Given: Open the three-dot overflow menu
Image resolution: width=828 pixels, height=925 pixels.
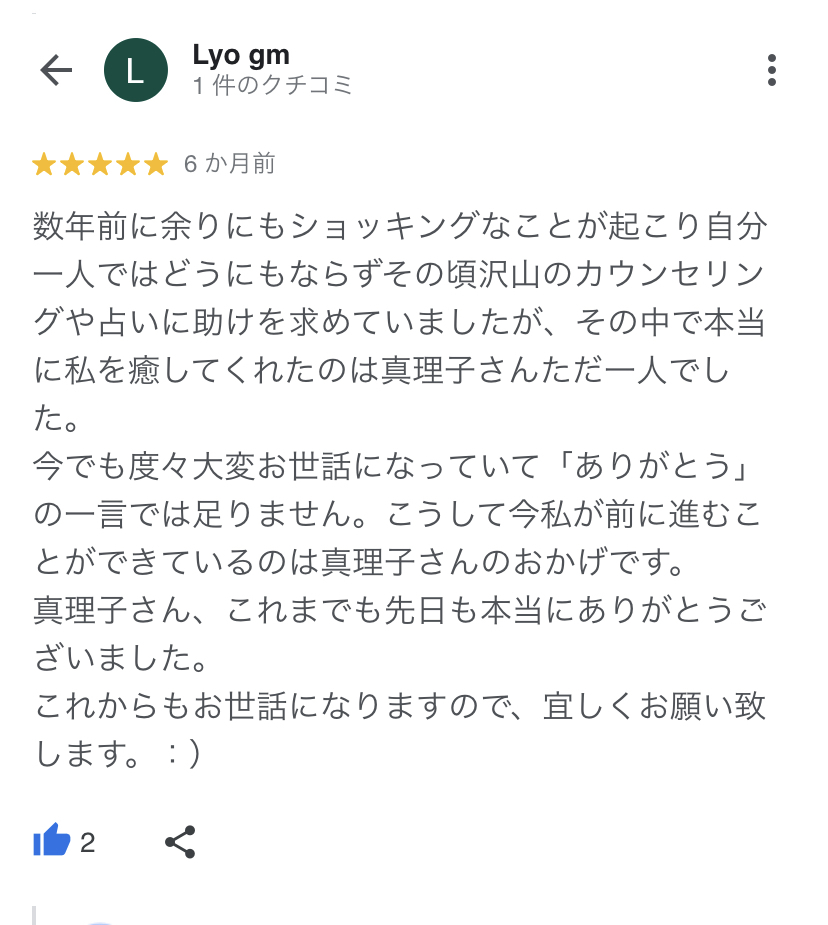Looking at the screenshot, I should tap(771, 70).
